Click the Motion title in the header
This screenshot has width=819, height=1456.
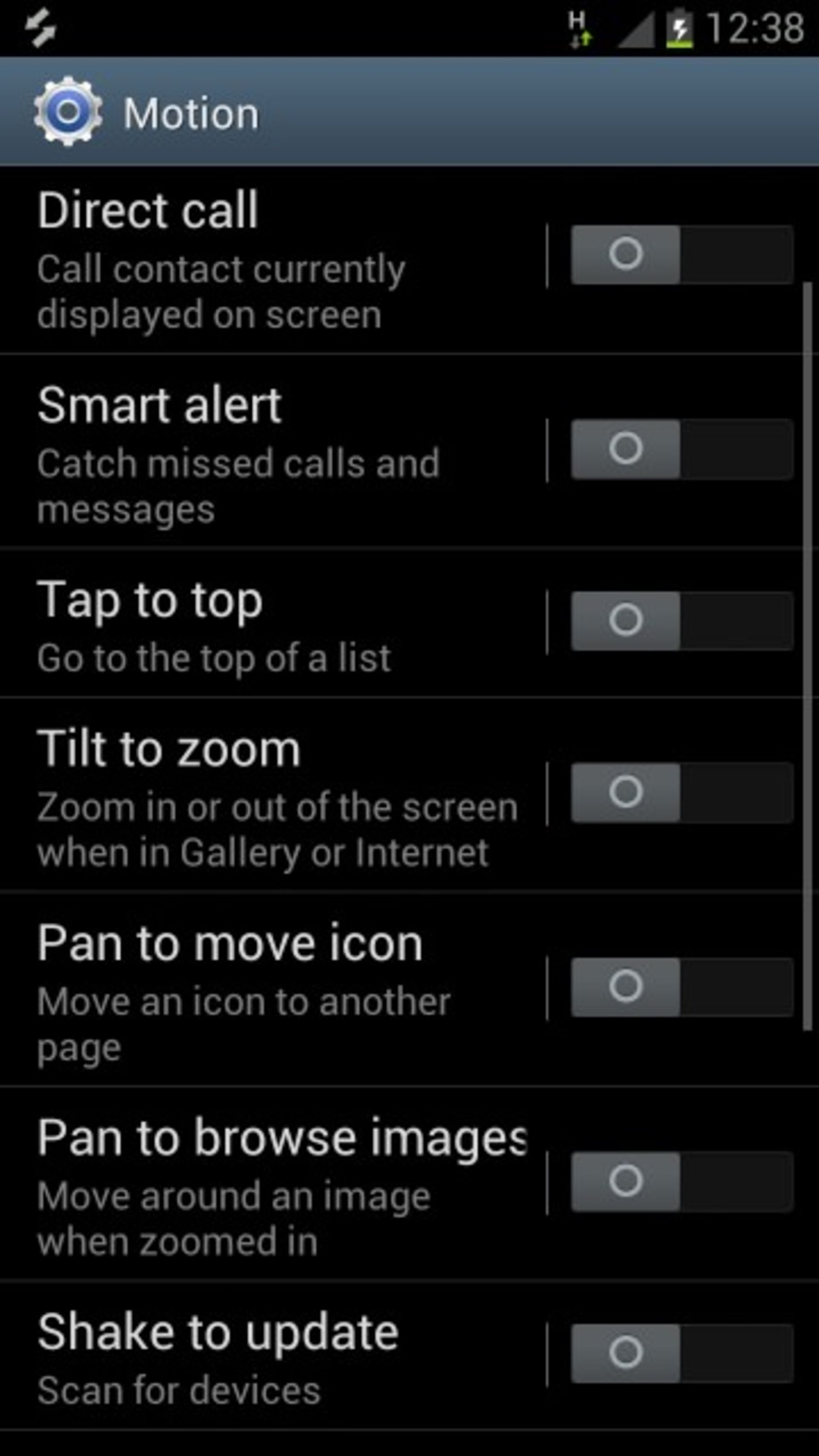tap(189, 111)
